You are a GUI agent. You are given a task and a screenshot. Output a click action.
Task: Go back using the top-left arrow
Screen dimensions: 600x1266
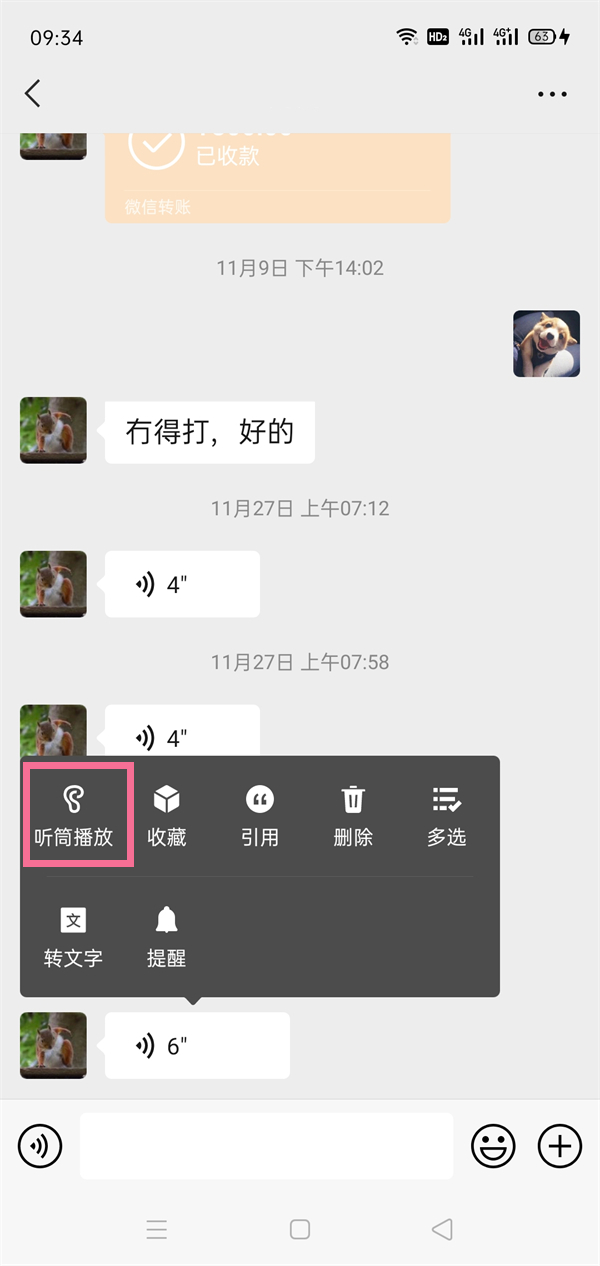(33, 93)
